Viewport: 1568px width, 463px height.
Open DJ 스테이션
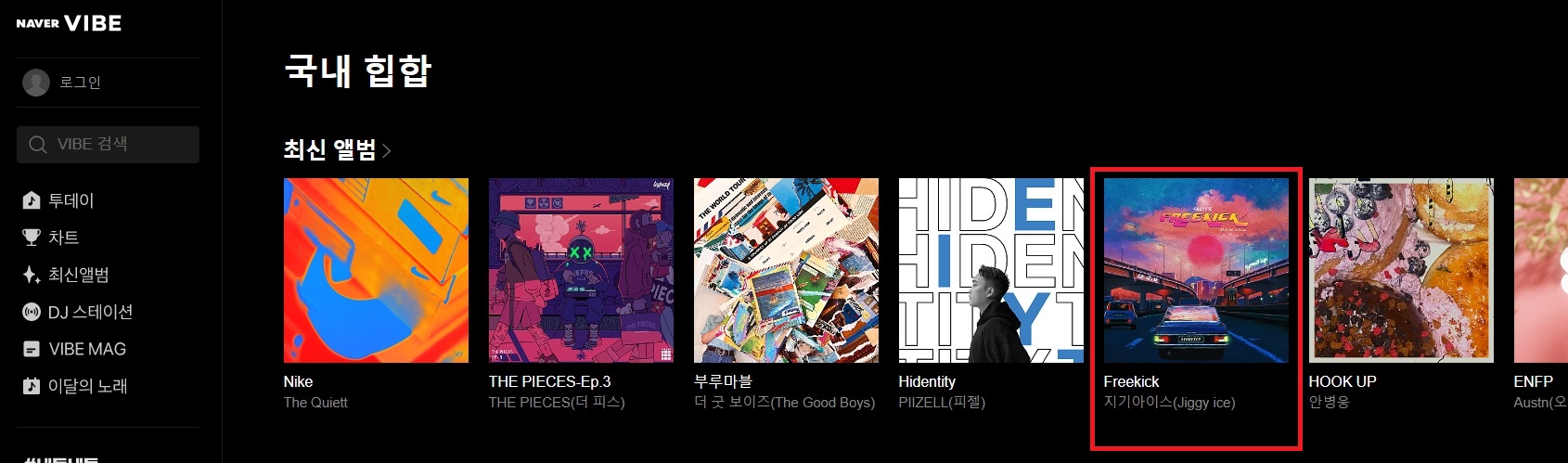click(x=89, y=312)
